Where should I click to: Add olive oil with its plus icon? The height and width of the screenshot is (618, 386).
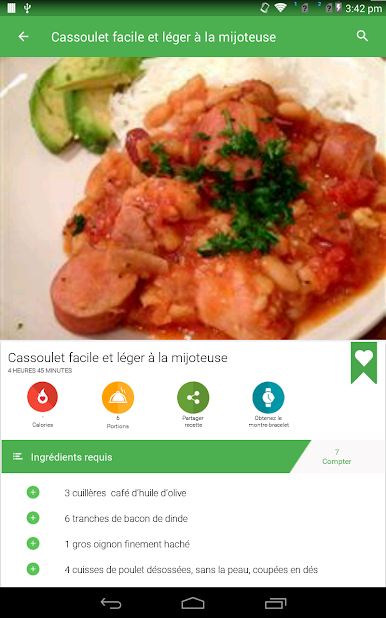(x=33, y=492)
